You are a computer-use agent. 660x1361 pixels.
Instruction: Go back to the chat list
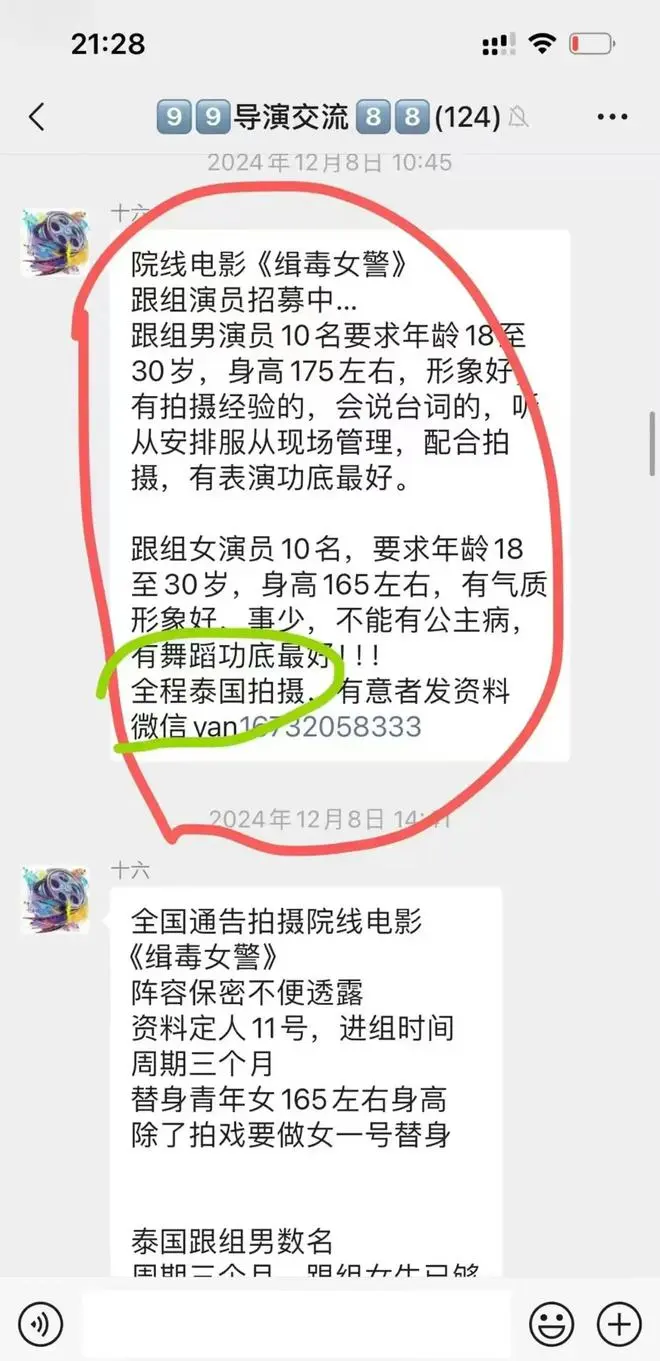pyautogui.click(x=37, y=117)
